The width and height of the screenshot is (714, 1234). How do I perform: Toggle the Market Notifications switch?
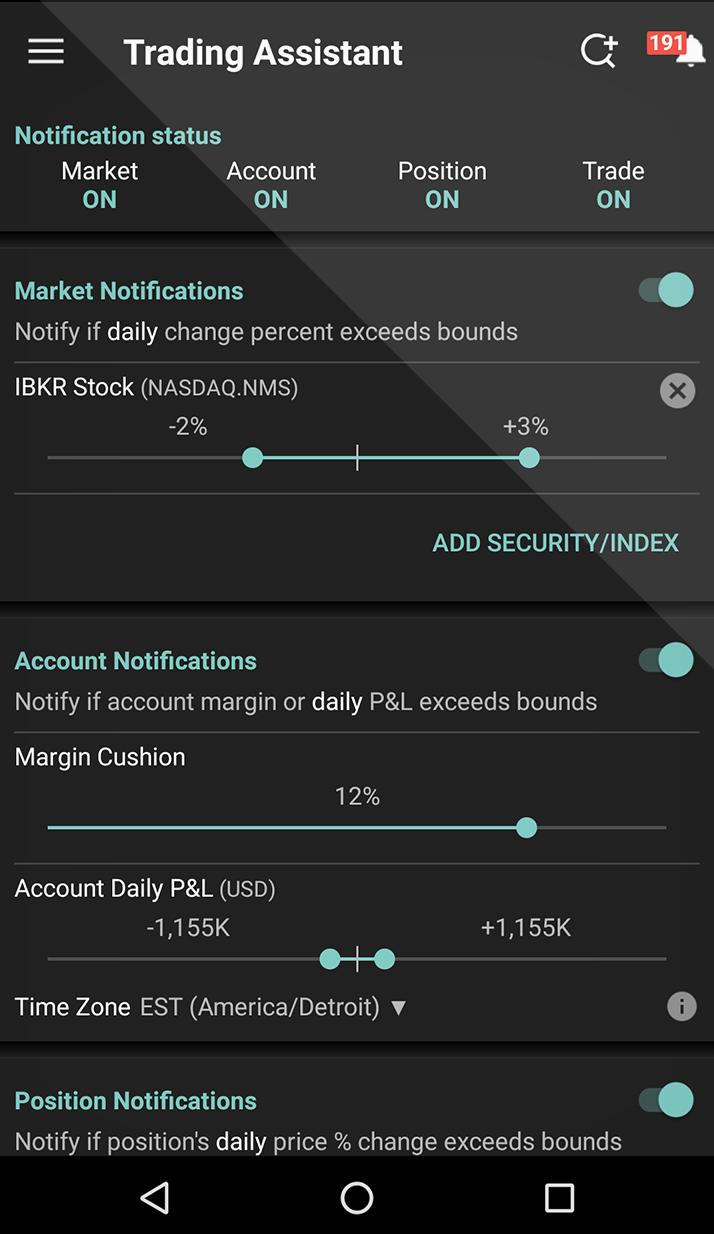coord(667,291)
